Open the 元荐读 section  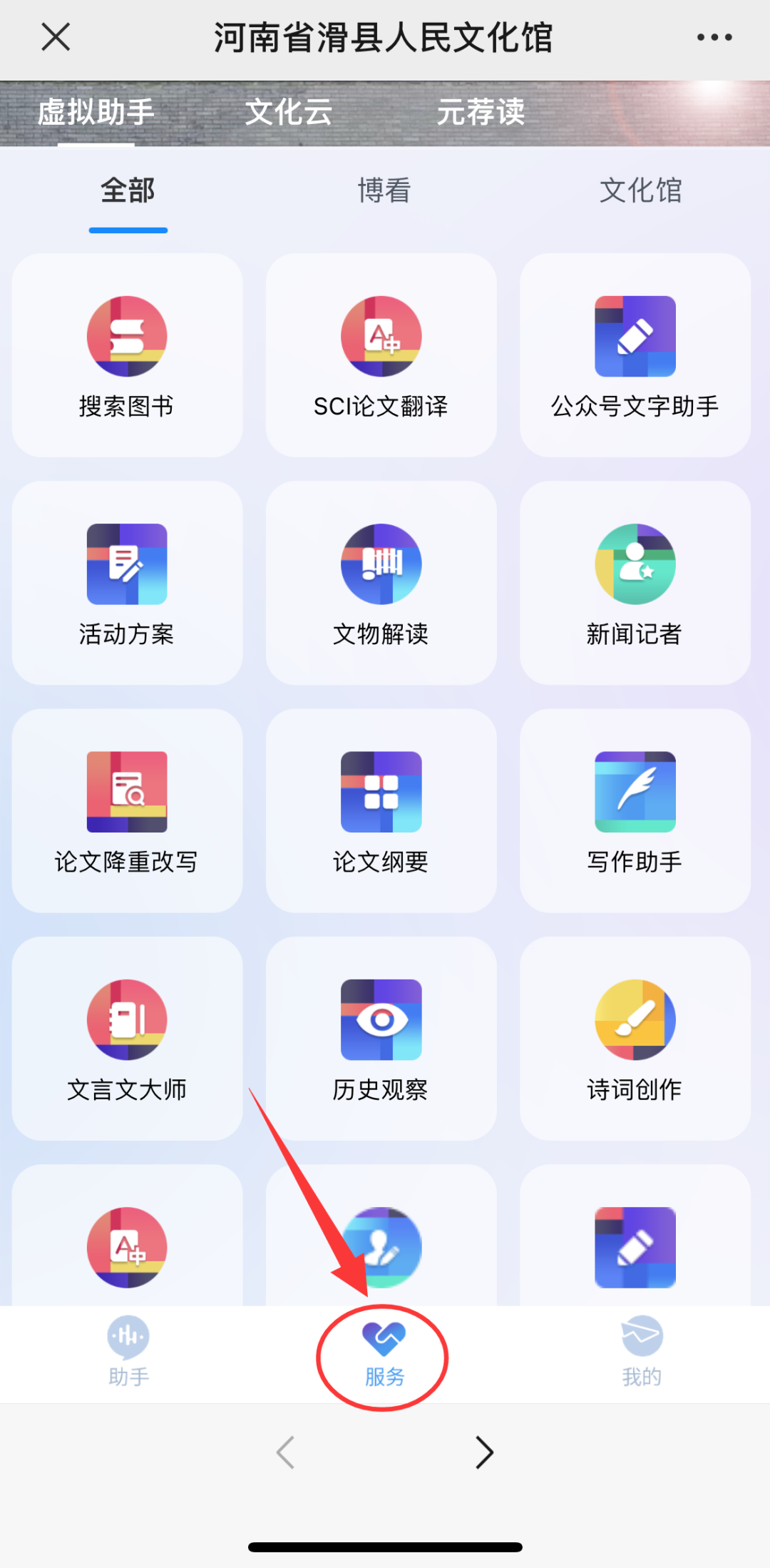[480, 113]
